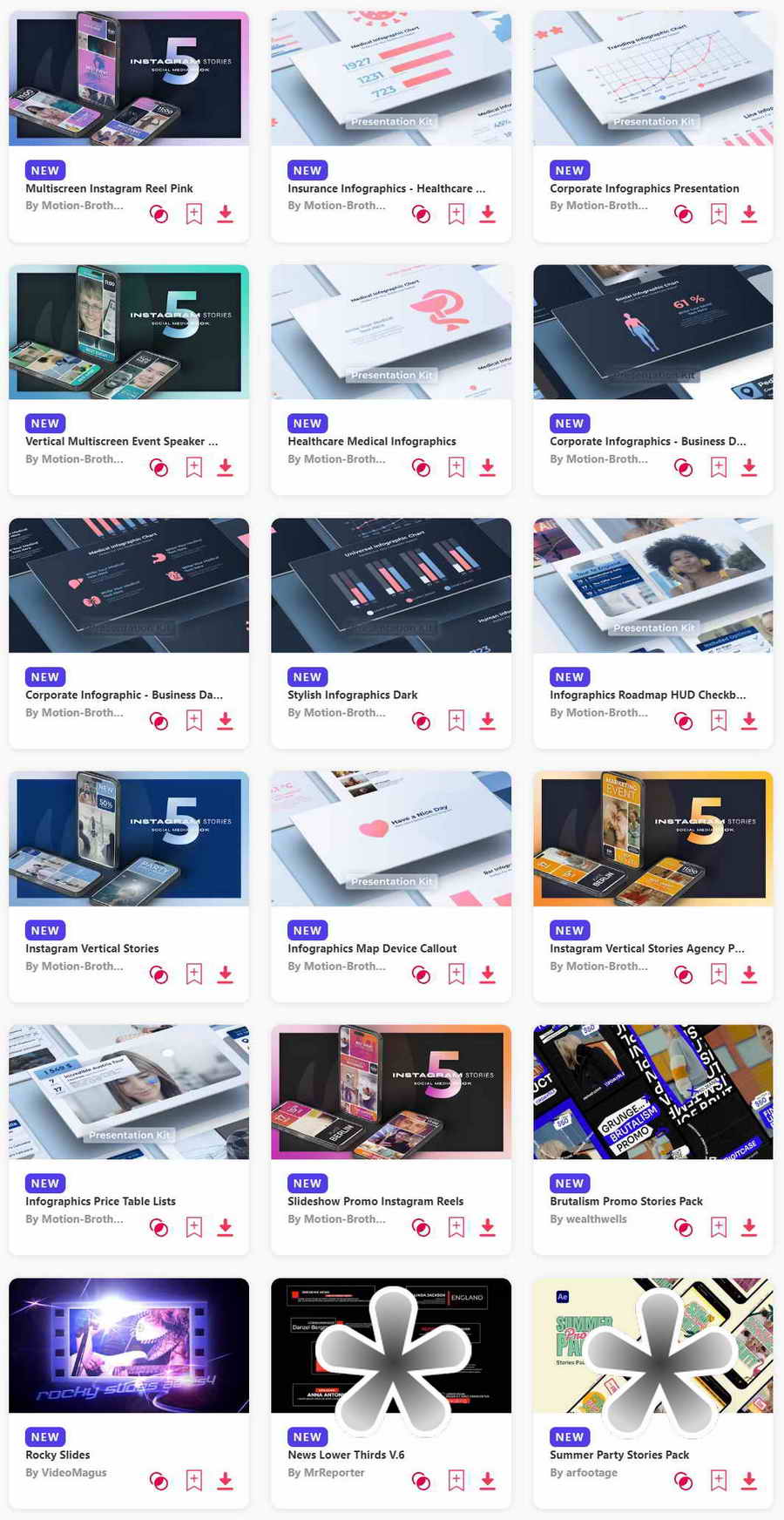Open Infographics Map Device Callout thumbnail
784x1520 pixels.
[x=390, y=838]
